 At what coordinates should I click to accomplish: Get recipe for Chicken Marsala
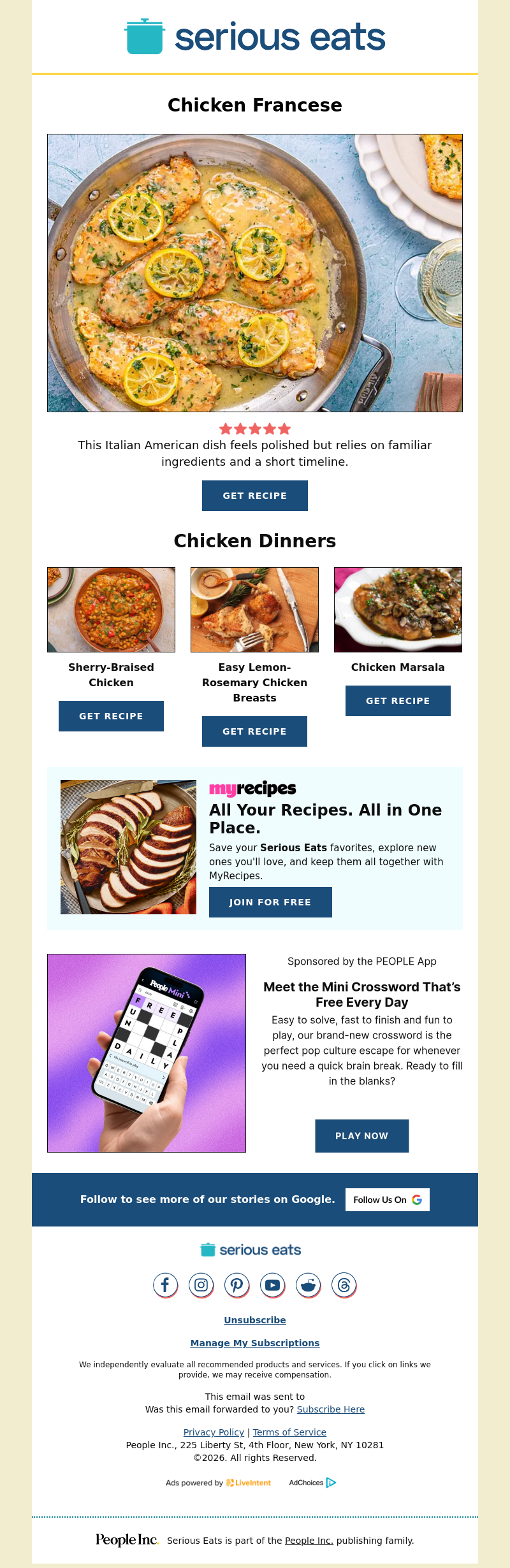(x=398, y=701)
